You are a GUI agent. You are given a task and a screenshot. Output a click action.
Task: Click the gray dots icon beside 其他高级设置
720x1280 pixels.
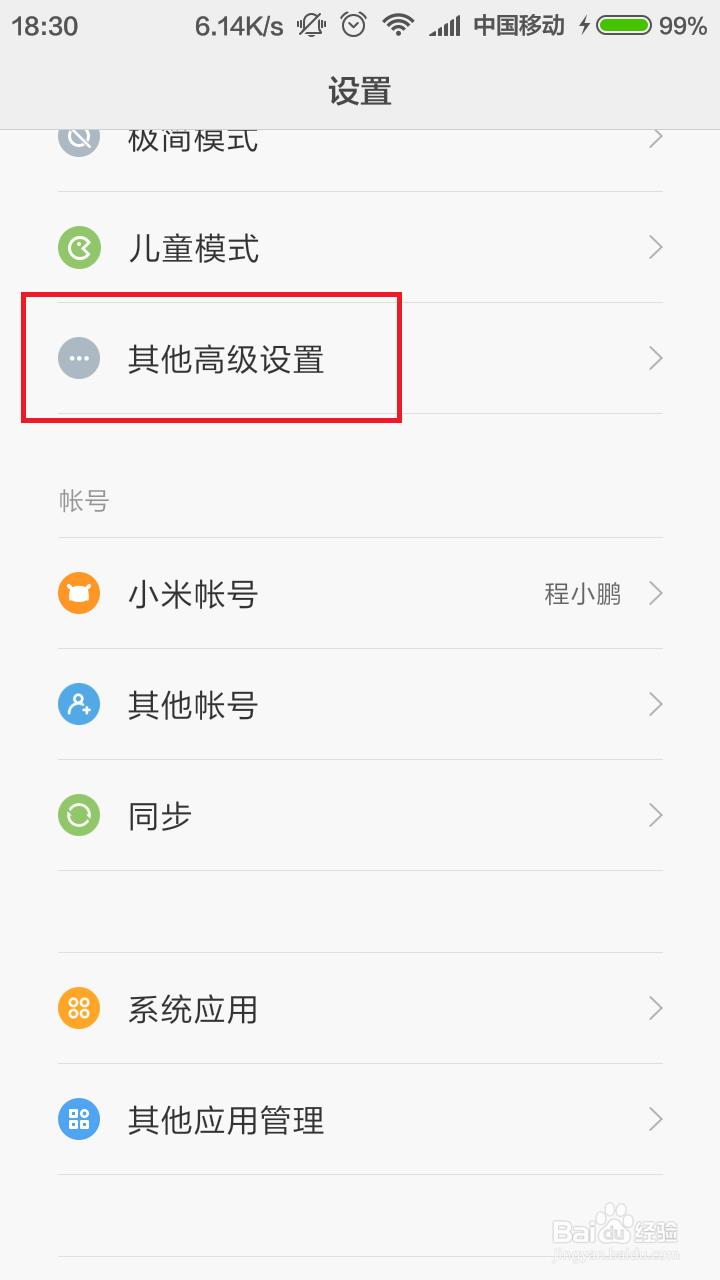[x=79, y=358]
